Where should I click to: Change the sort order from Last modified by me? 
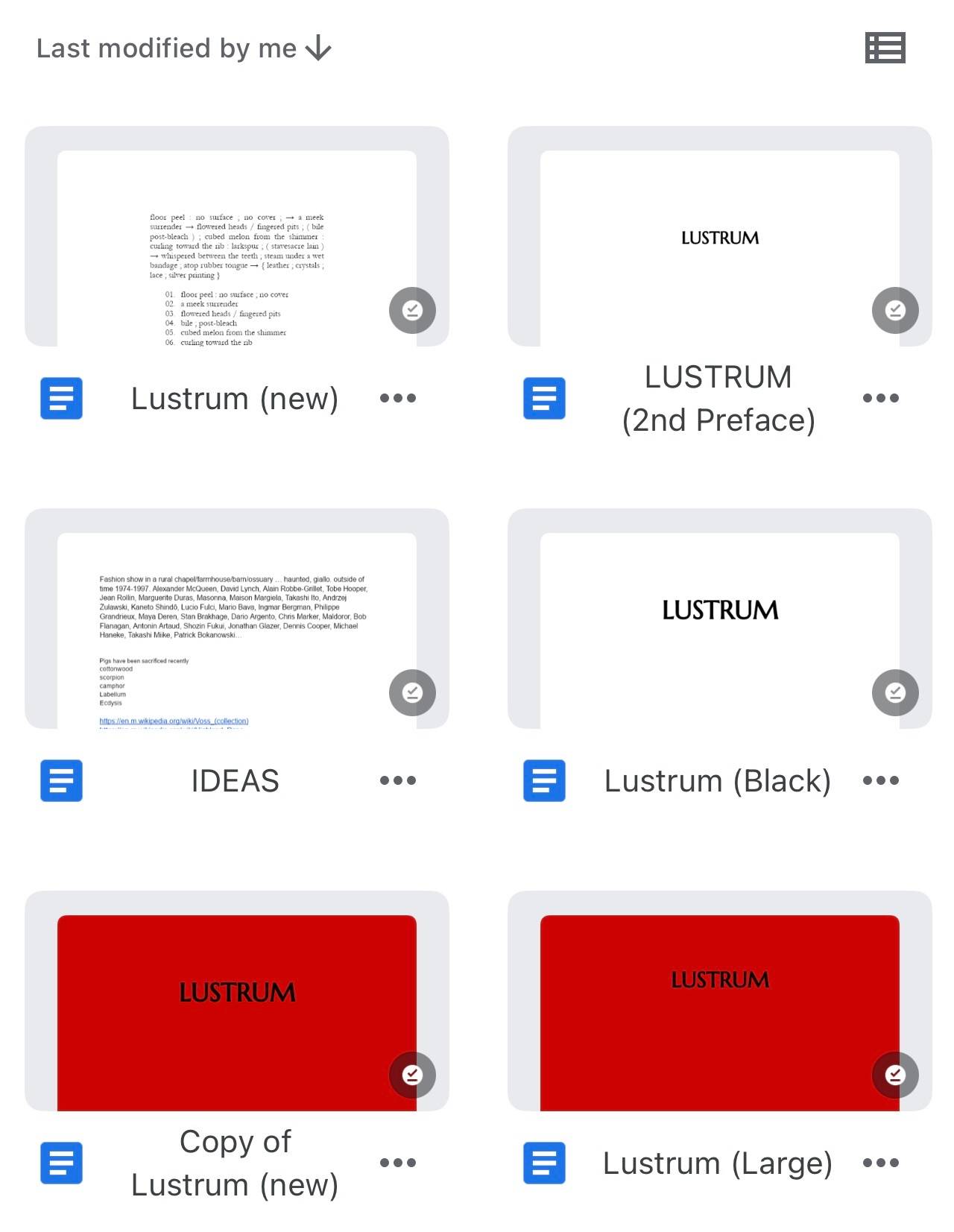(183, 48)
